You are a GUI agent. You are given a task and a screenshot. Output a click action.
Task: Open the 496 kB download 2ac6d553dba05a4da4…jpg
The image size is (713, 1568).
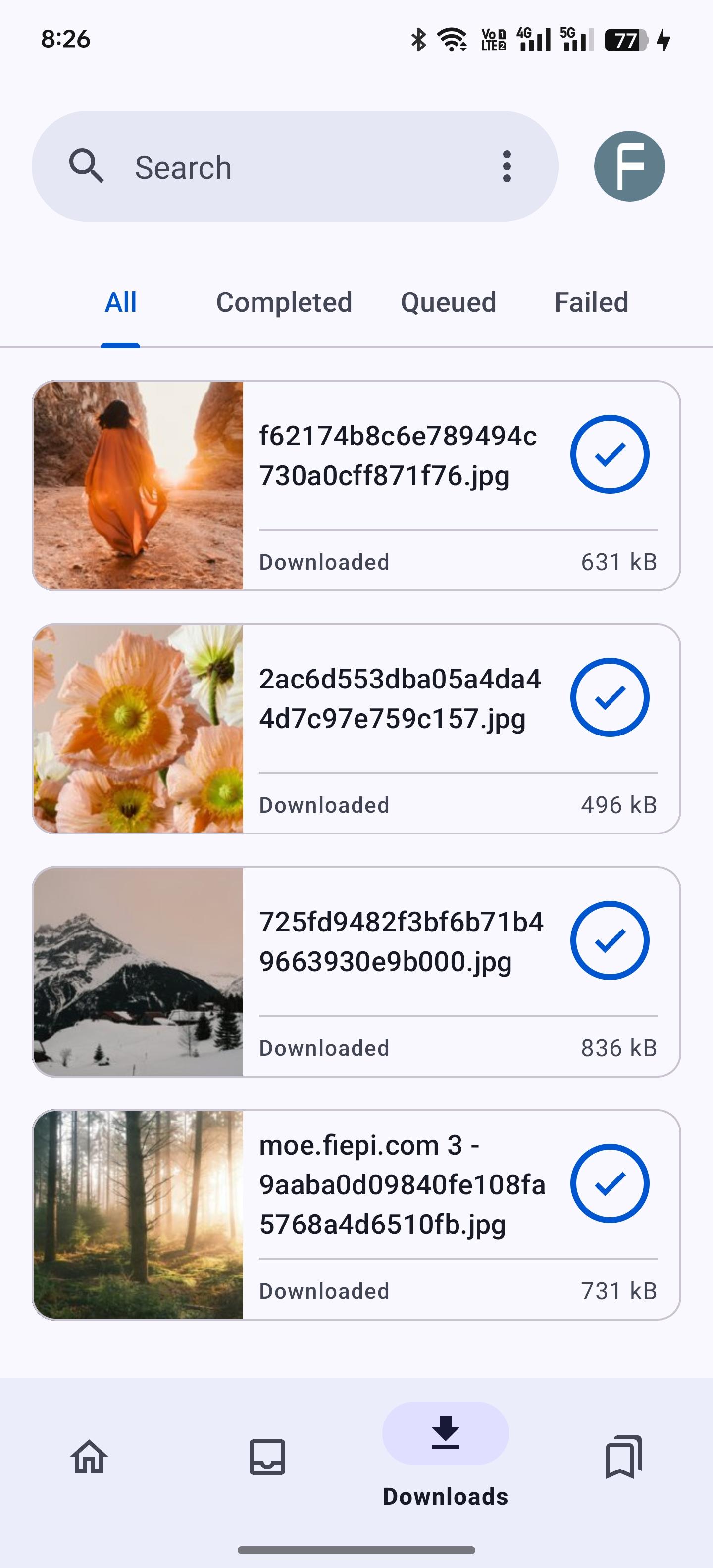click(x=356, y=729)
